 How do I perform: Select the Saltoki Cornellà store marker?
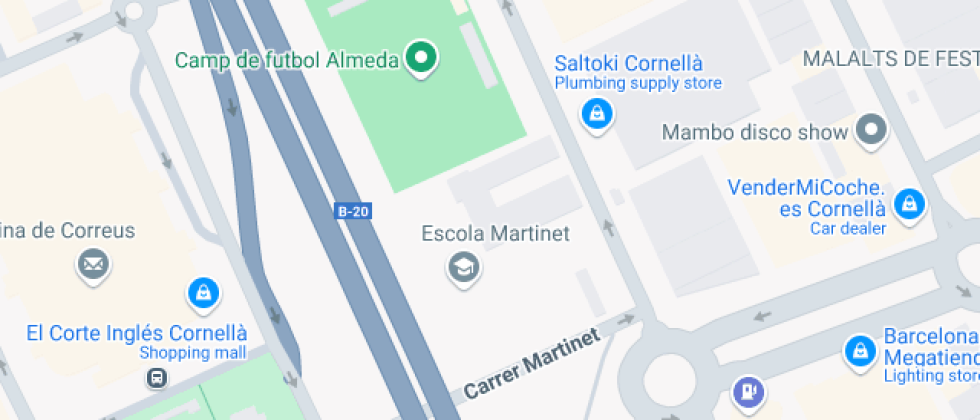pyautogui.click(x=597, y=116)
